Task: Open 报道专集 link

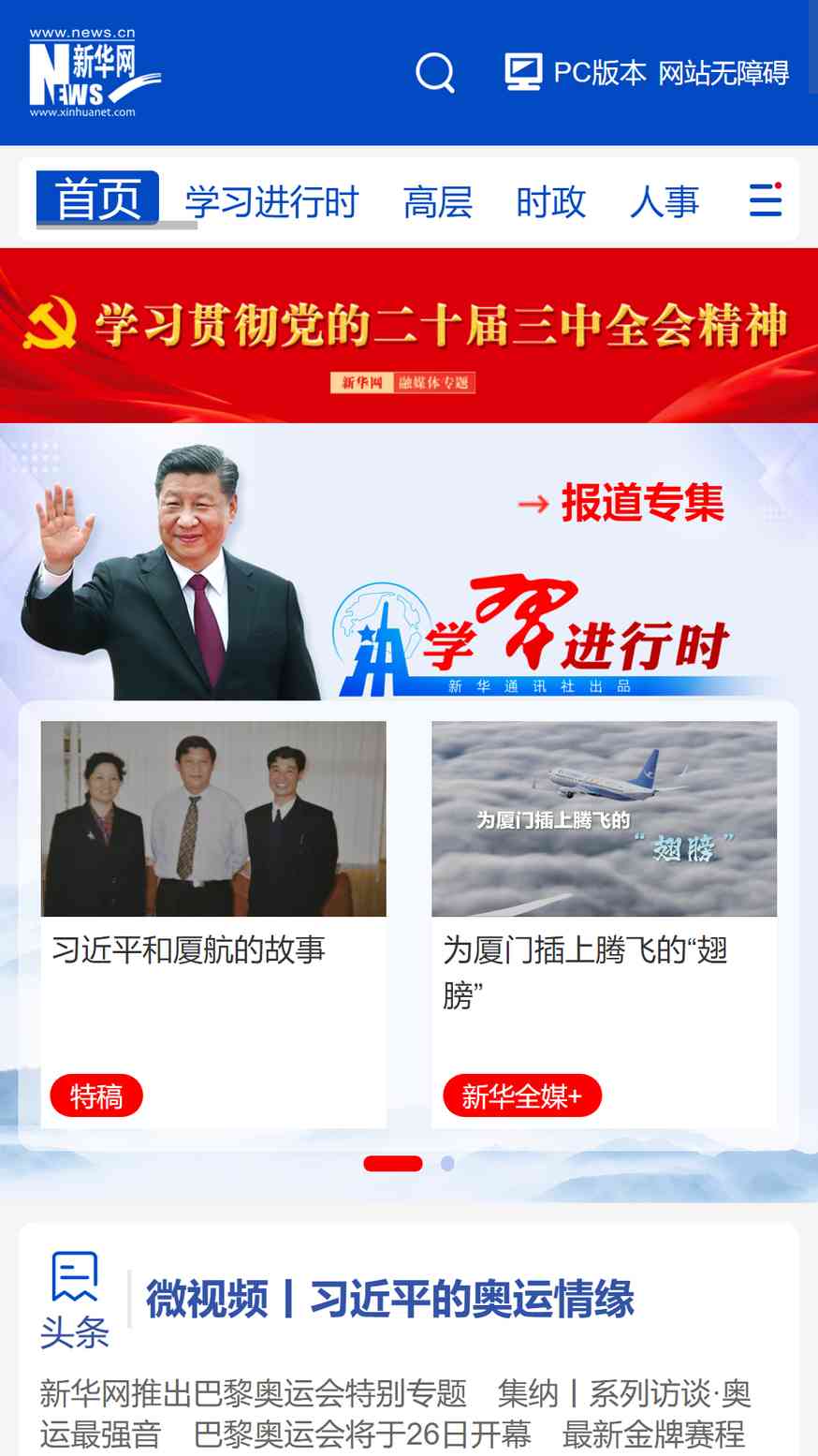Action: coord(622,503)
